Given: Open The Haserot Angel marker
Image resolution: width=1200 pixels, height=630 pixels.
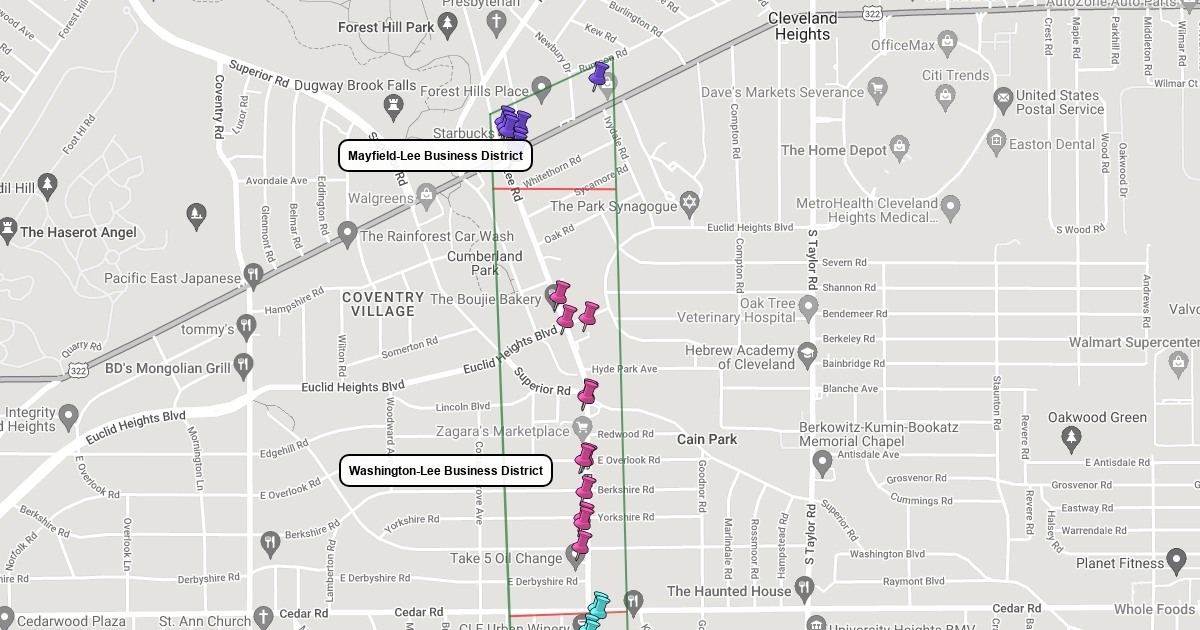Looking at the screenshot, I should pyautogui.click(x=8, y=229).
